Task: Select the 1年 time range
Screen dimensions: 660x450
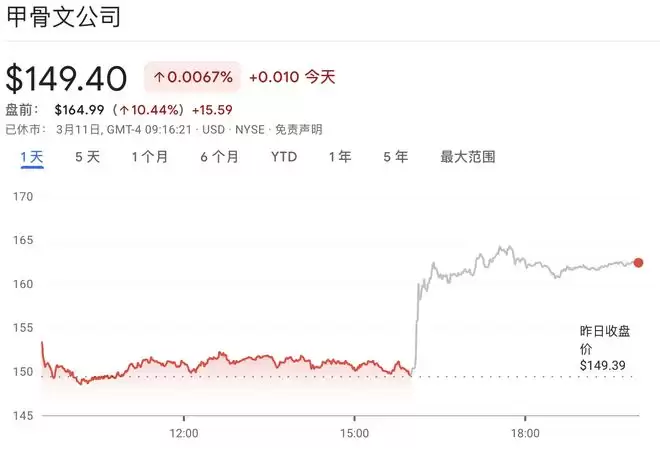Action: coord(340,157)
